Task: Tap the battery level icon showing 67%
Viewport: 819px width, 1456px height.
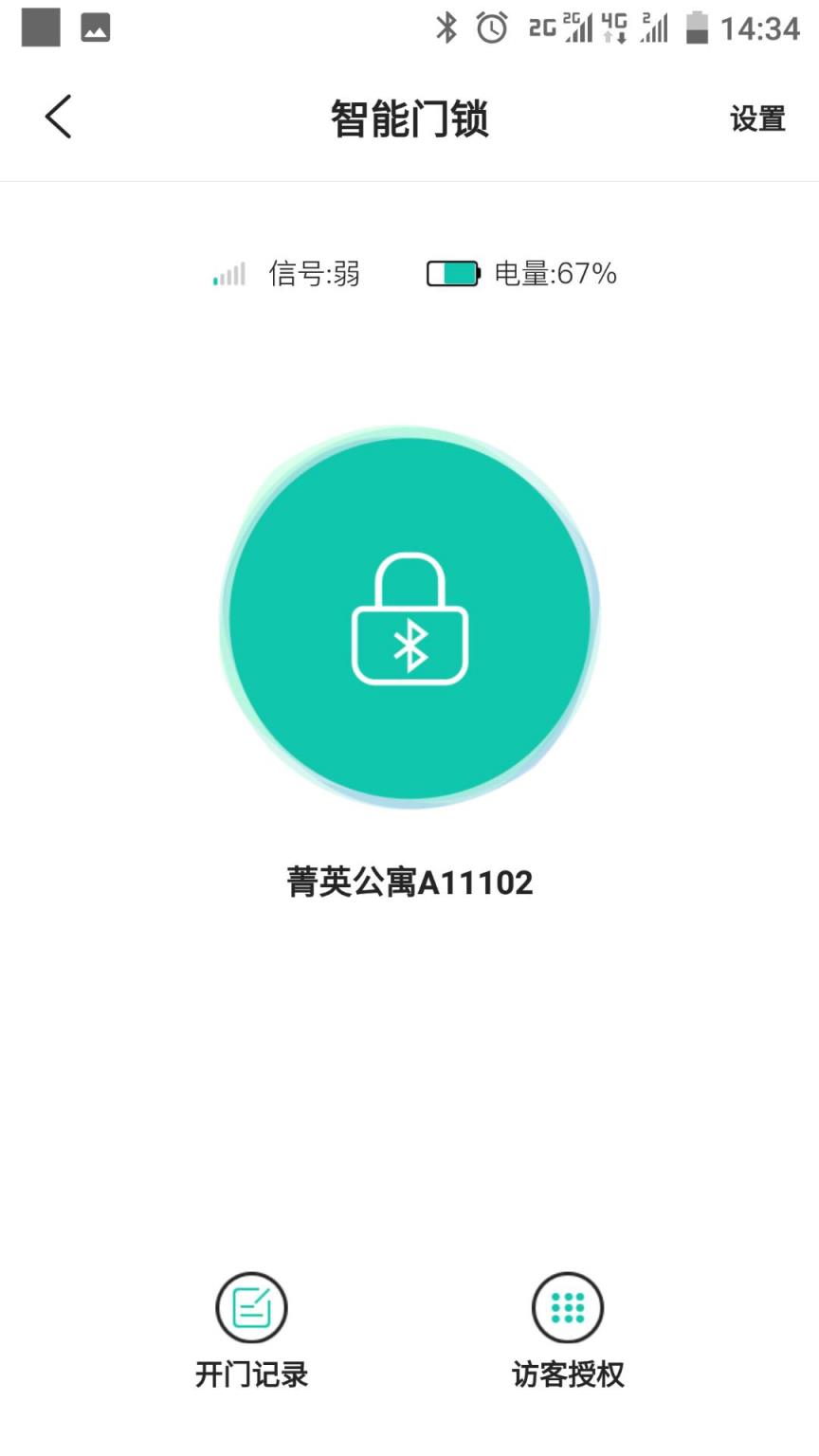Action: [455, 273]
